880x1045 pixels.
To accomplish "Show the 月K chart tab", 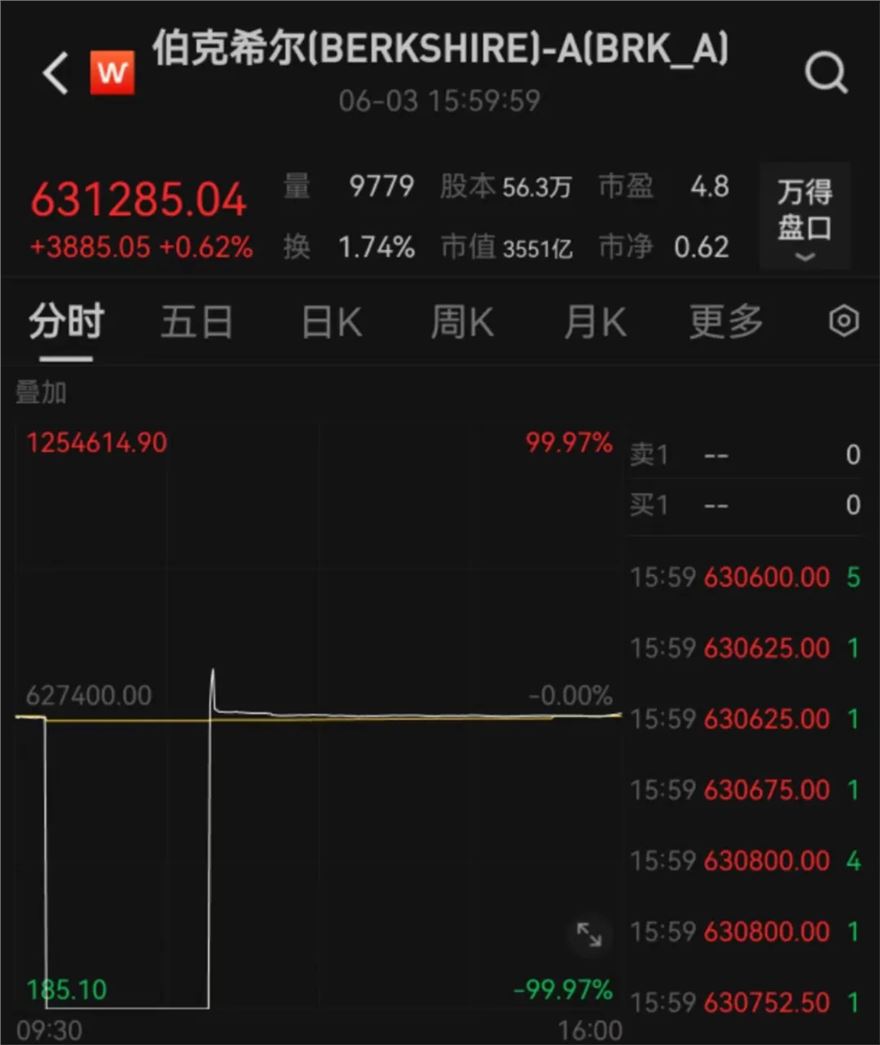I will [x=594, y=323].
